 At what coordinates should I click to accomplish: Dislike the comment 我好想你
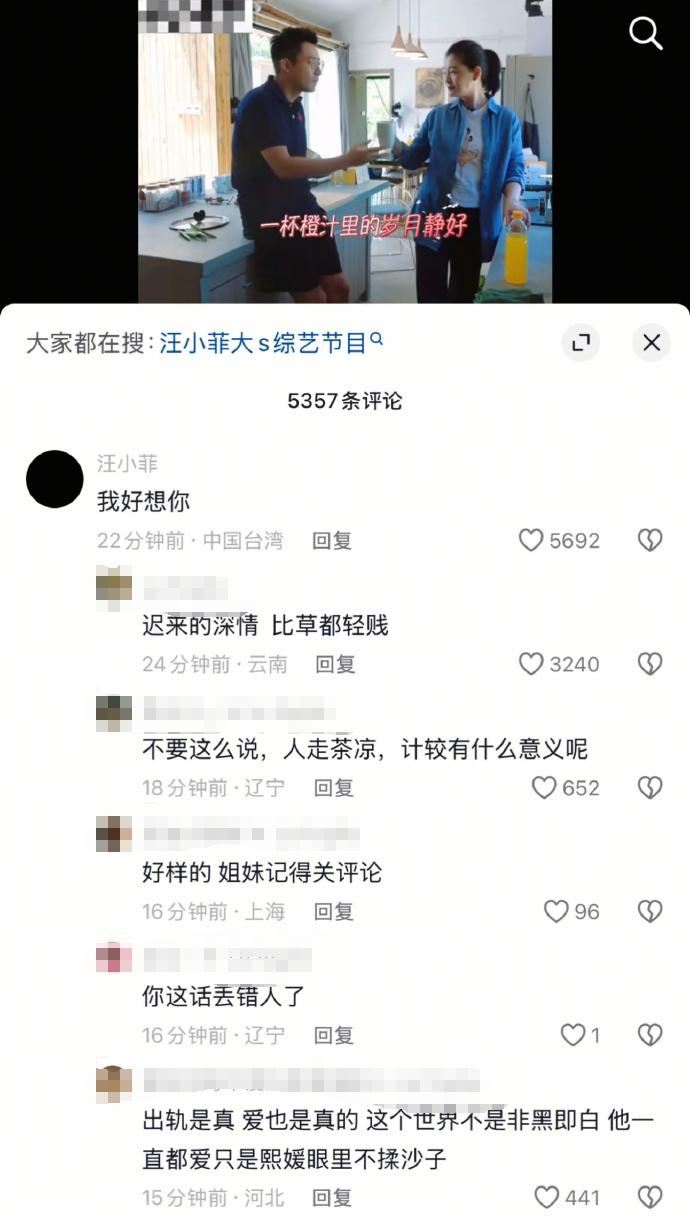(x=650, y=541)
